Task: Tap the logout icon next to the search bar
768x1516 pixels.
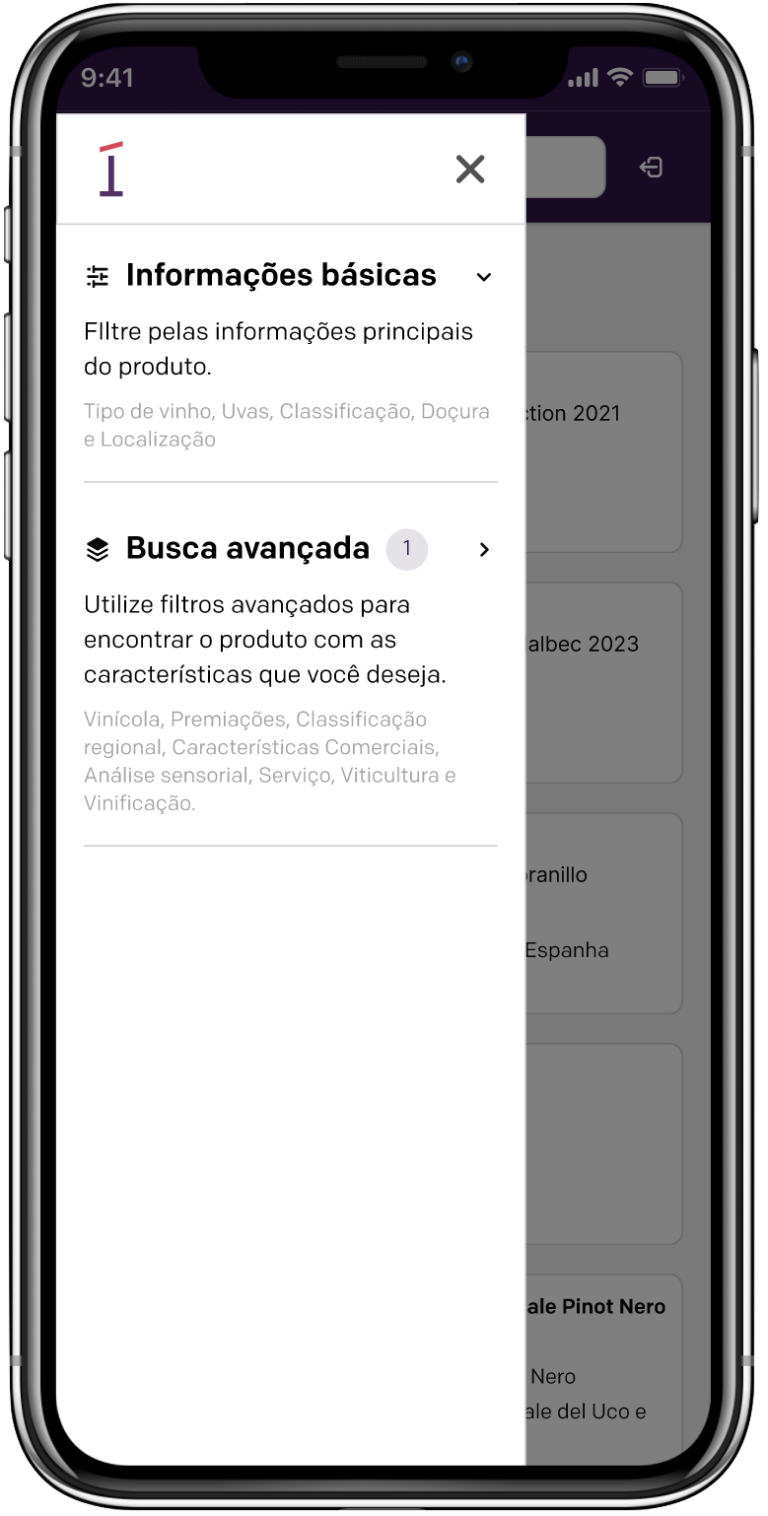Action: click(652, 167)
